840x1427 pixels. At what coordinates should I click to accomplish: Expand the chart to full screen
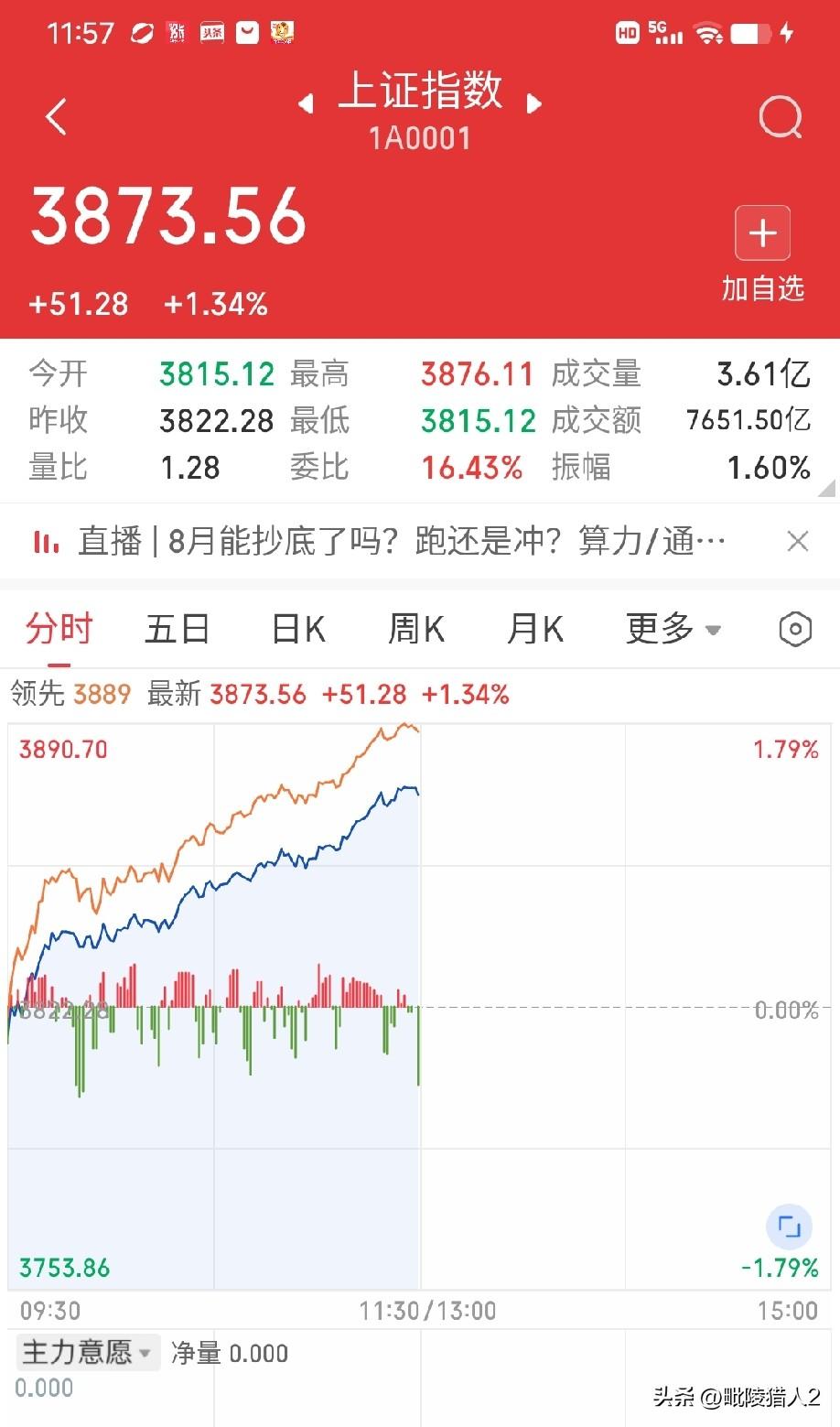[x=789, y=1227]
